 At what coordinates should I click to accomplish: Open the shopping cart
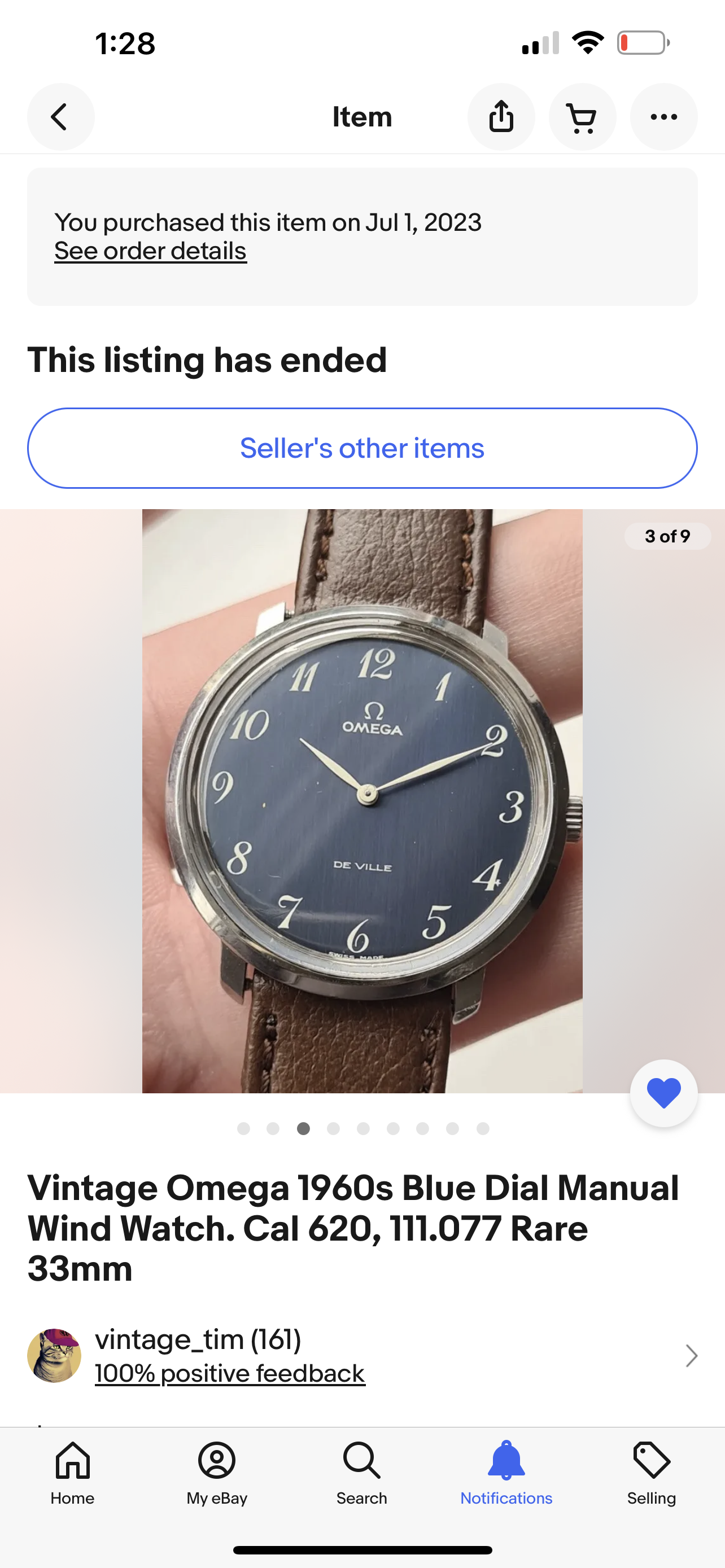pyautogui.click(x=582, y=117)
